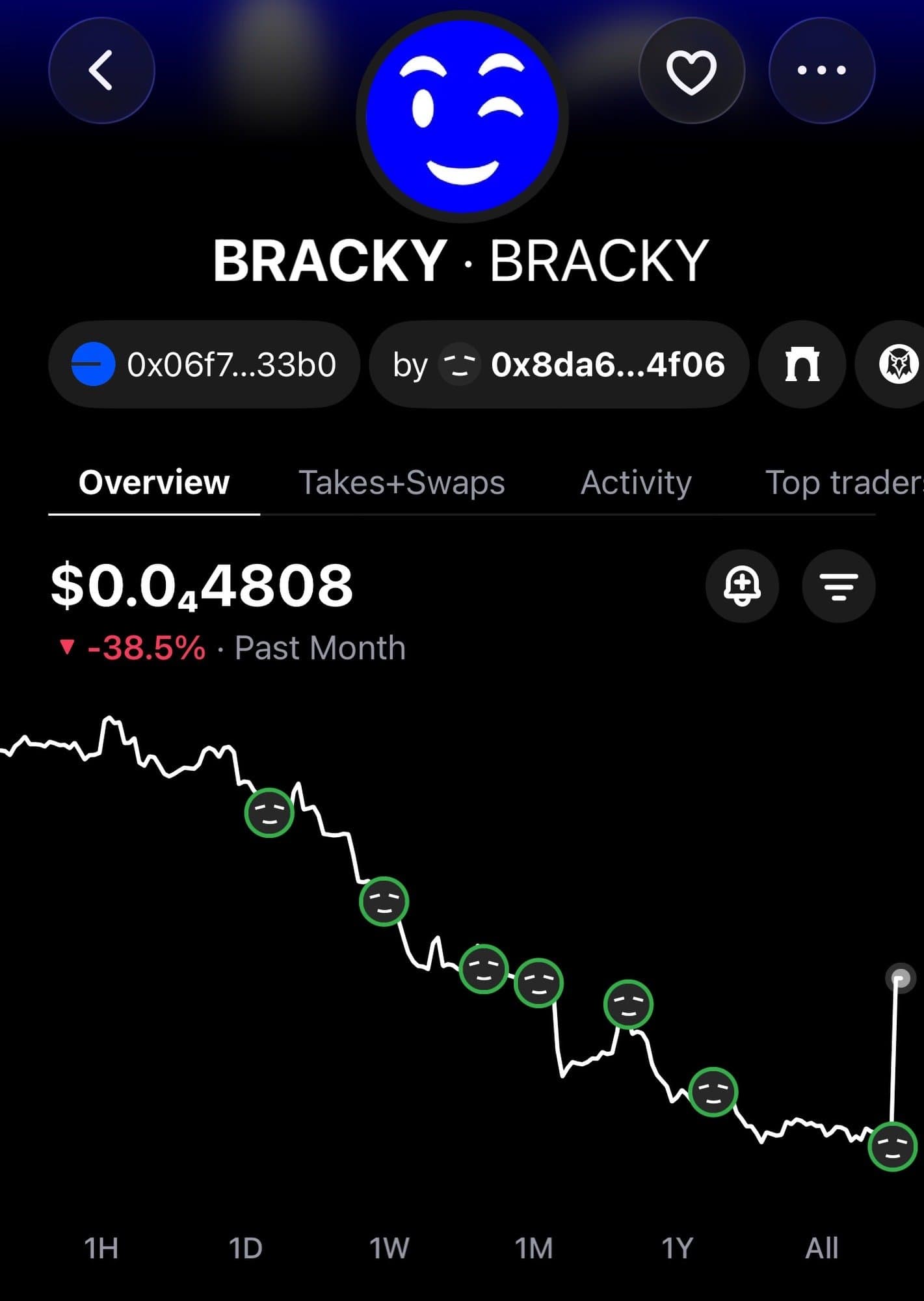Open creator profile 0x8da6...4f06

pyautogui.click(x=559, y=364)
